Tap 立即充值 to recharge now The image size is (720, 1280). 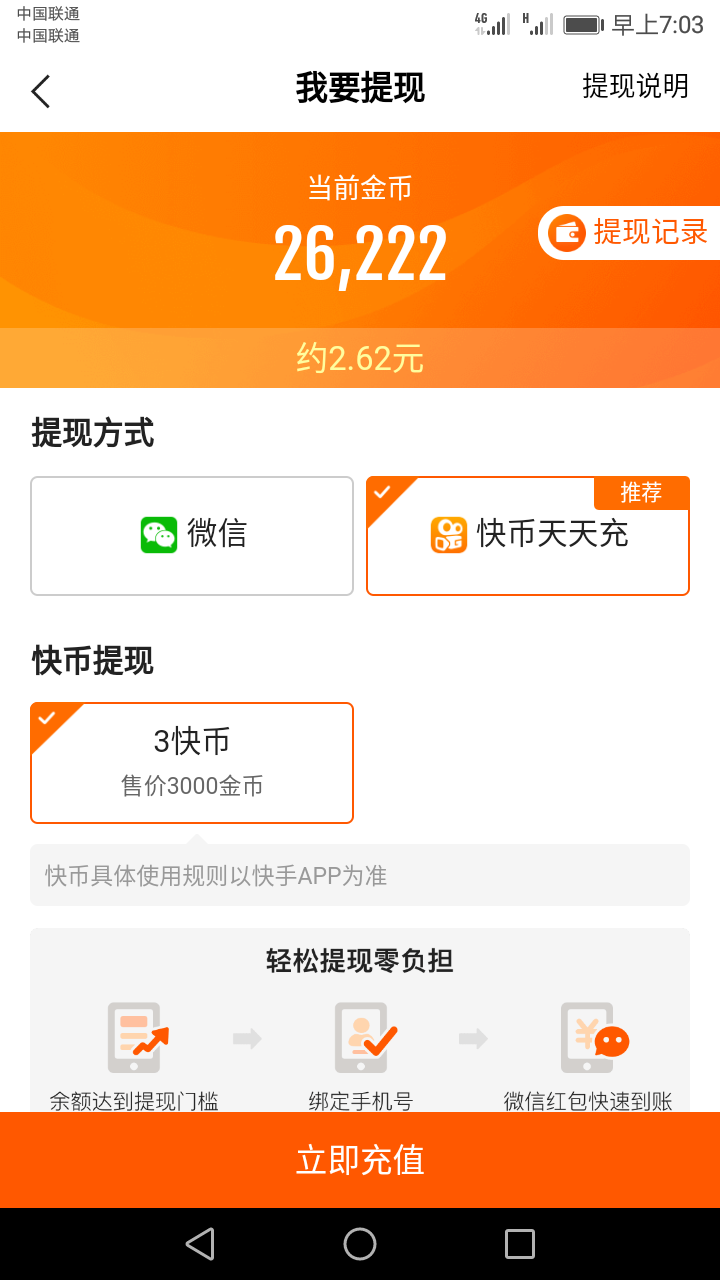tap(360, 1160)
